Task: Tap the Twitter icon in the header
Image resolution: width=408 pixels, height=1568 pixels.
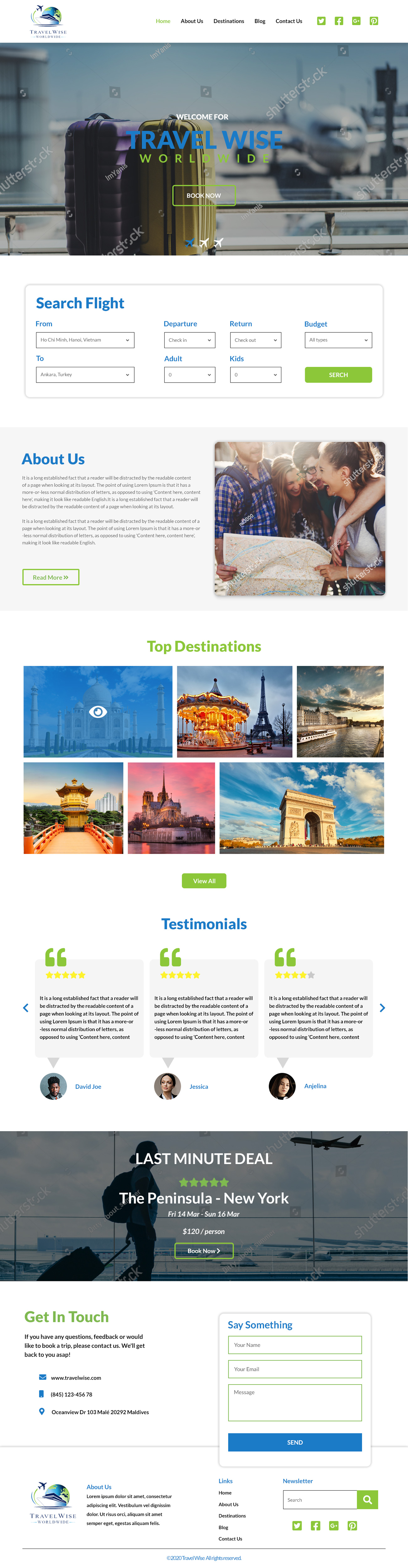Action: click(x=321, y=21)
